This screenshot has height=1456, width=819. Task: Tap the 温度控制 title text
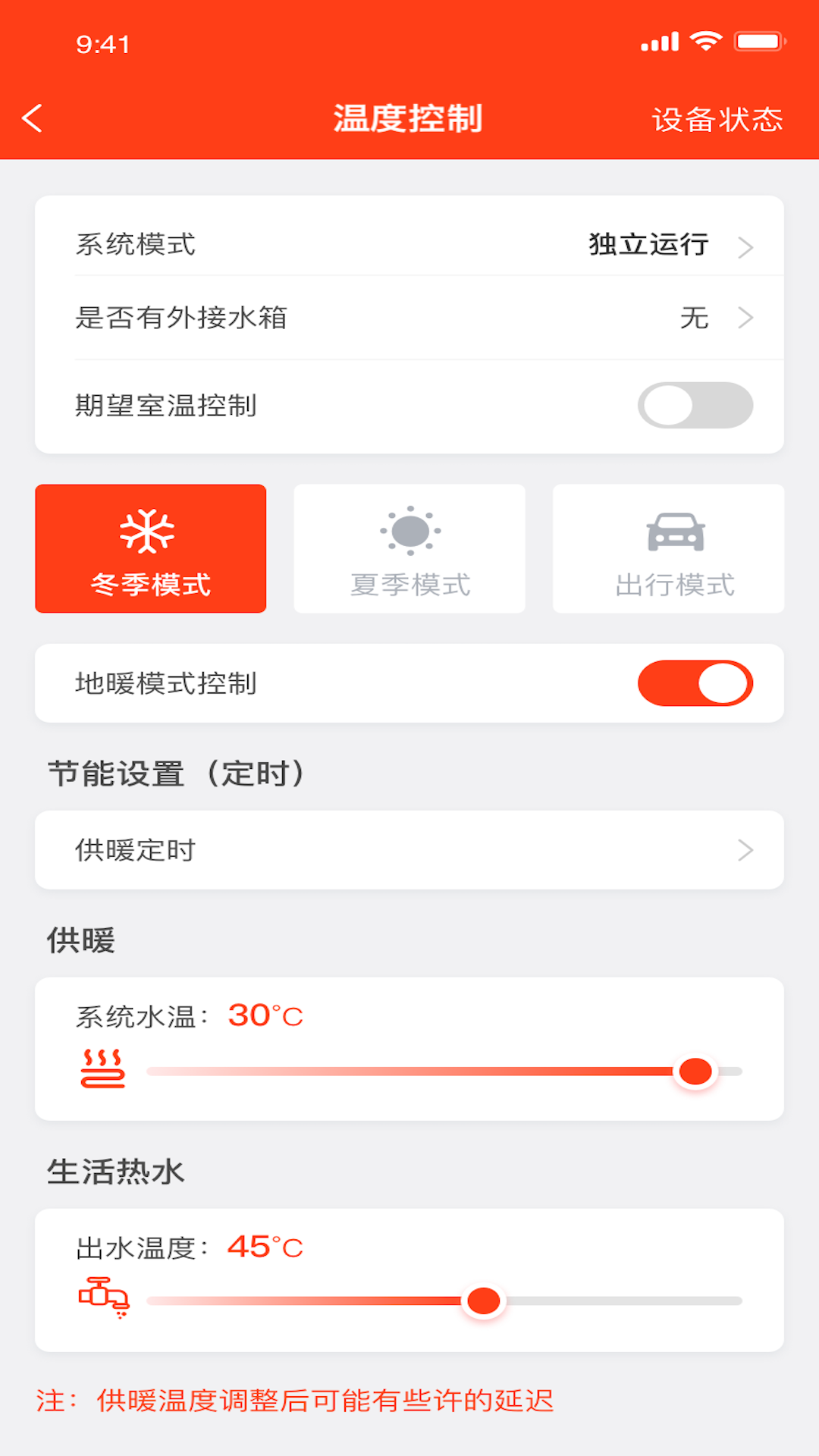(x=409, y=118)
